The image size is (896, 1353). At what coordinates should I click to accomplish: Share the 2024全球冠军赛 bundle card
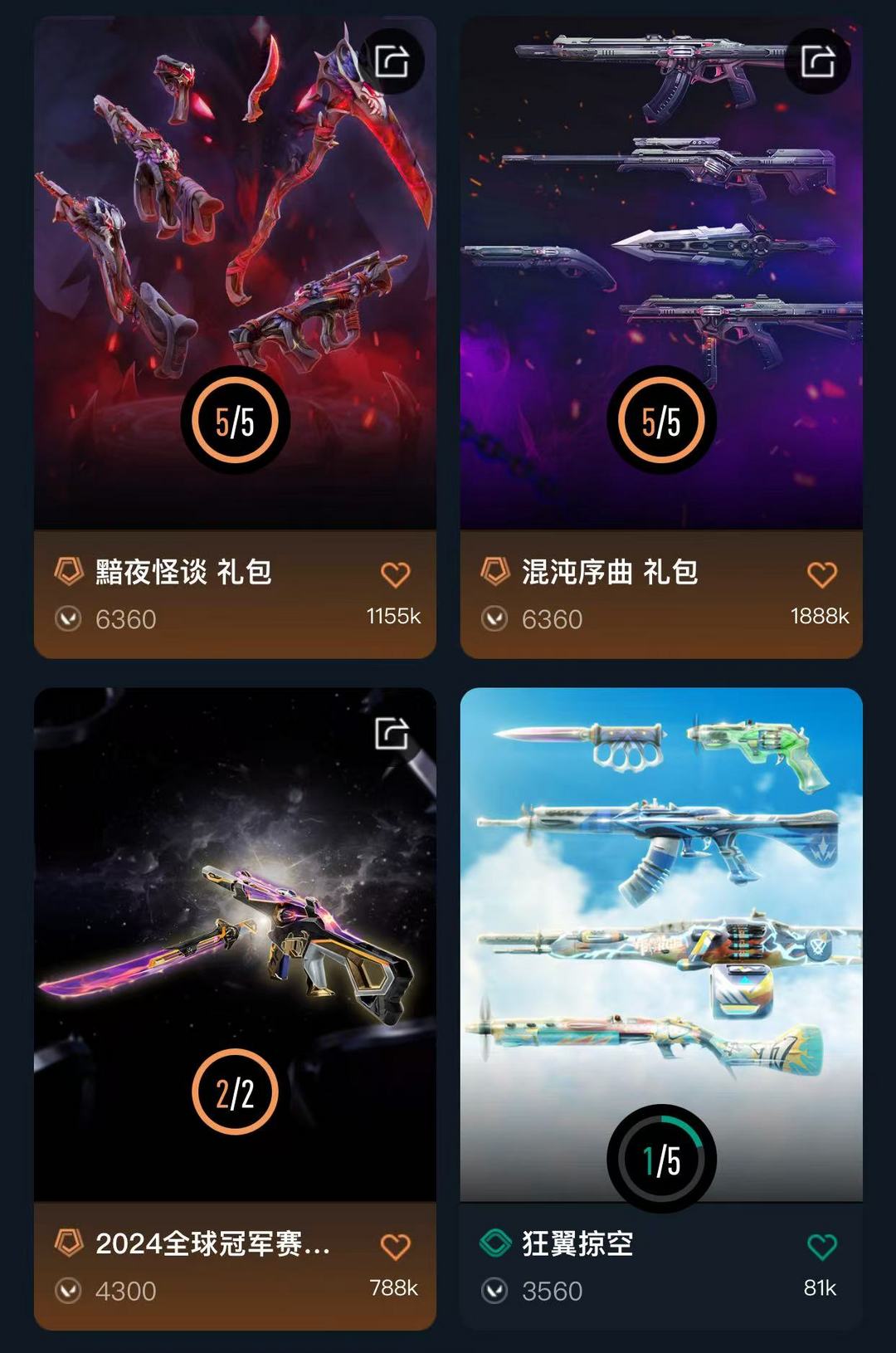(392, 733)
